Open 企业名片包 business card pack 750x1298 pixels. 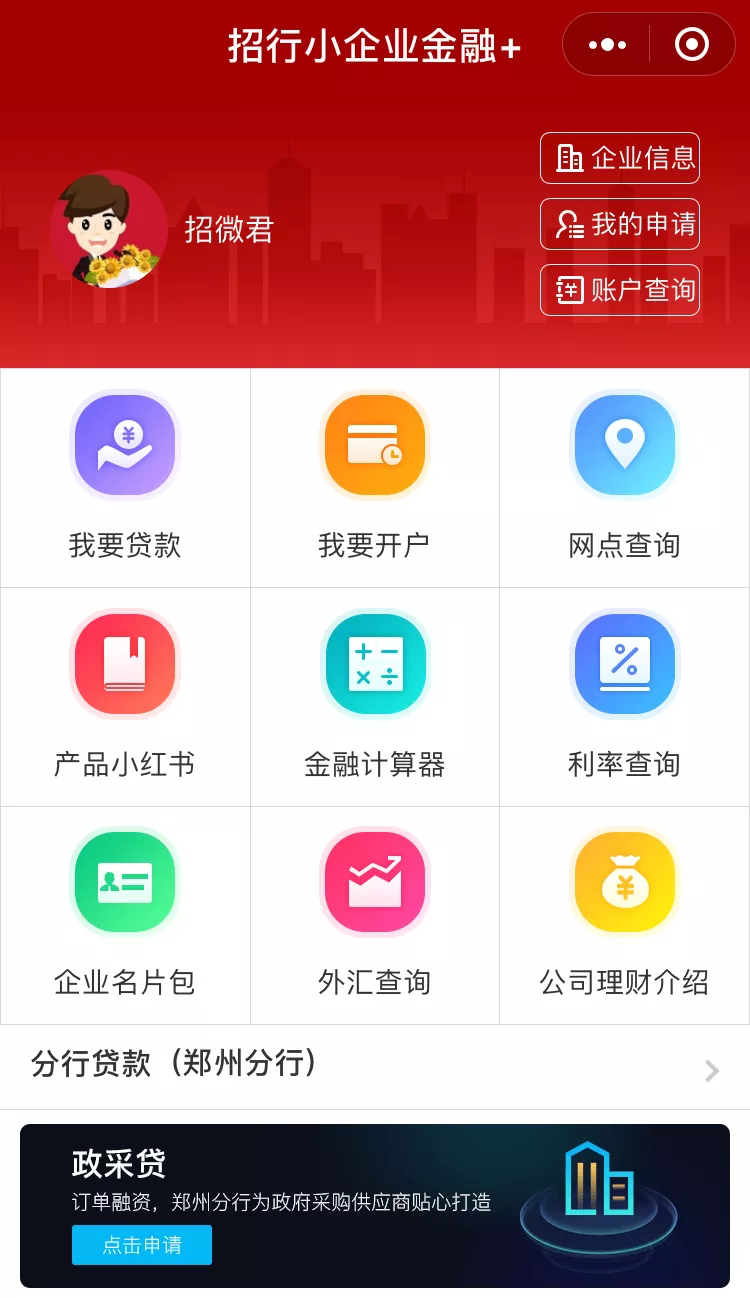coord(125,915)
